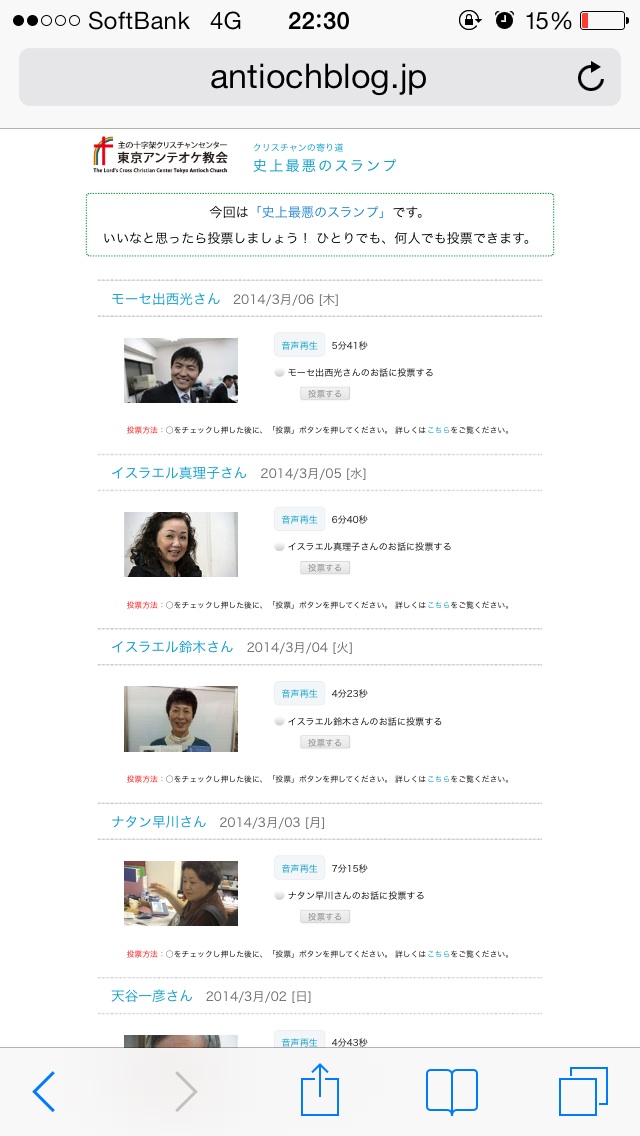Go back to the previous page
Viewport: 640px width, 1136px height.
tap(44, 1091)
